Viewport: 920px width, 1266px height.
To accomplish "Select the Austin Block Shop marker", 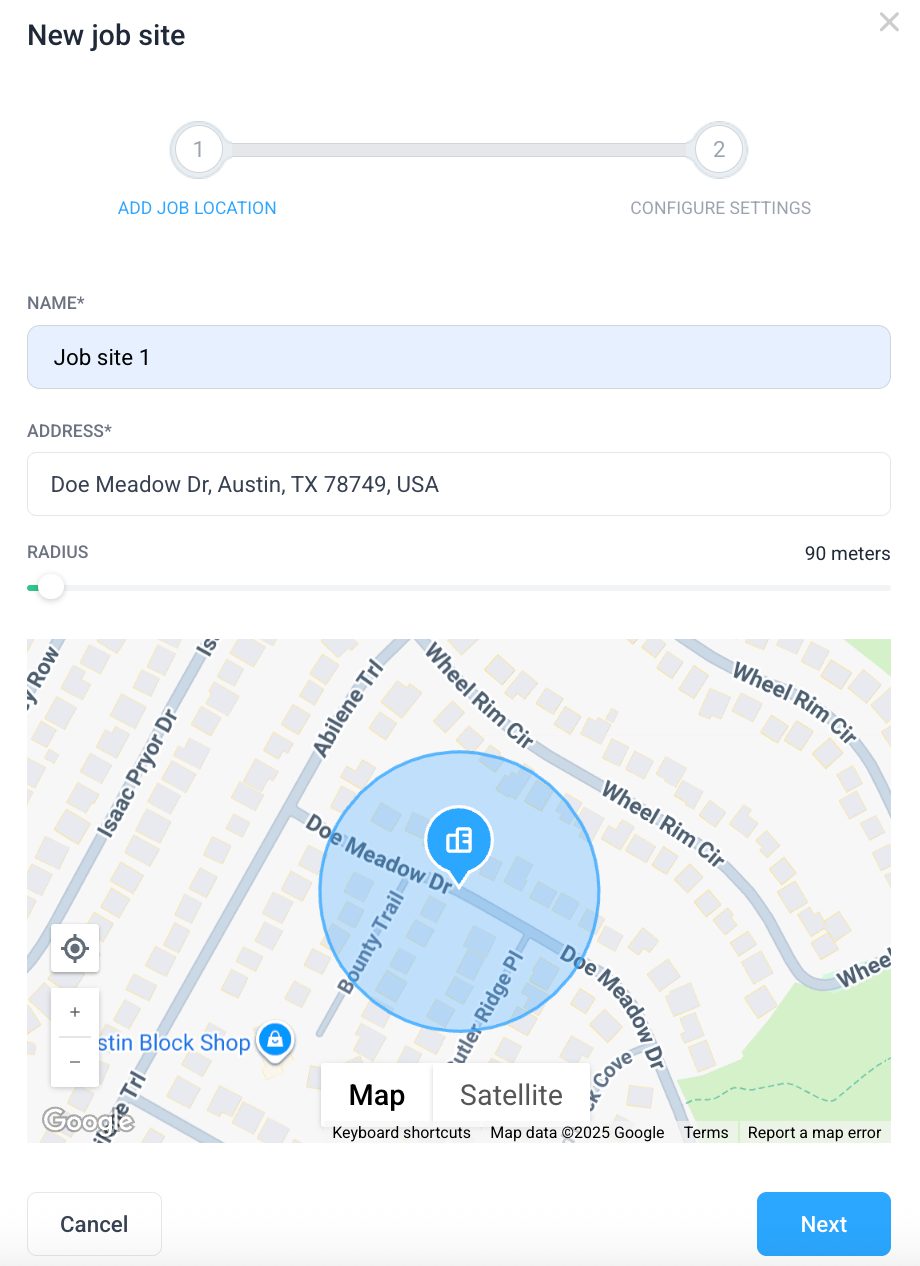I will [x=274, y=1040].
